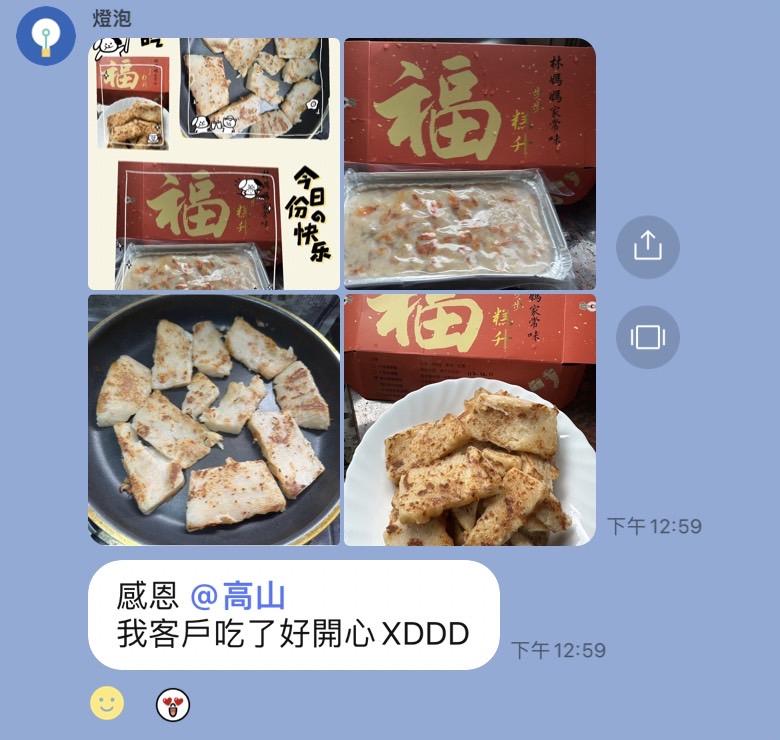Add a smiley reaction to the message
This screenshot has height=740, width=780.
click(x=107, y=704)
